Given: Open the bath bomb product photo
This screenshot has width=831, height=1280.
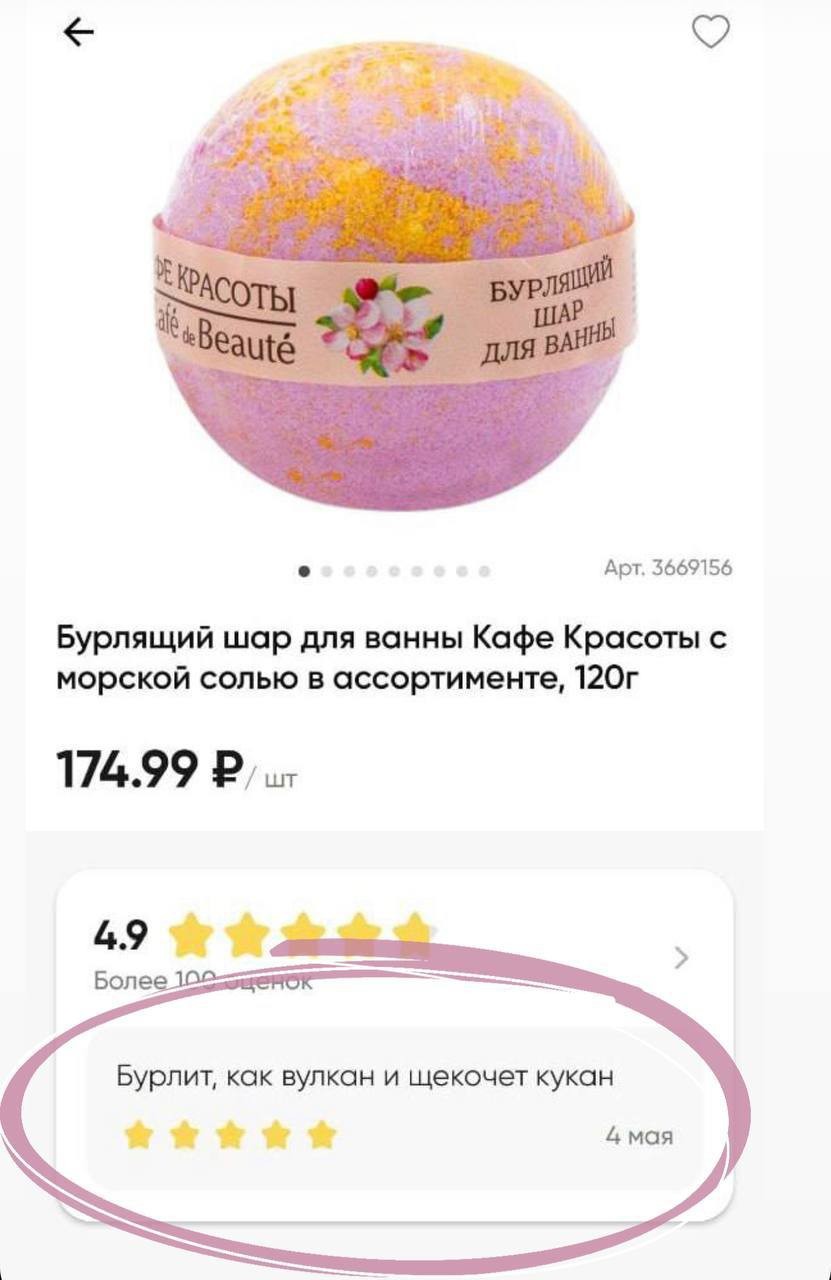Looking at the screenshot, I should pyautogui.click(x=394, y=280).
